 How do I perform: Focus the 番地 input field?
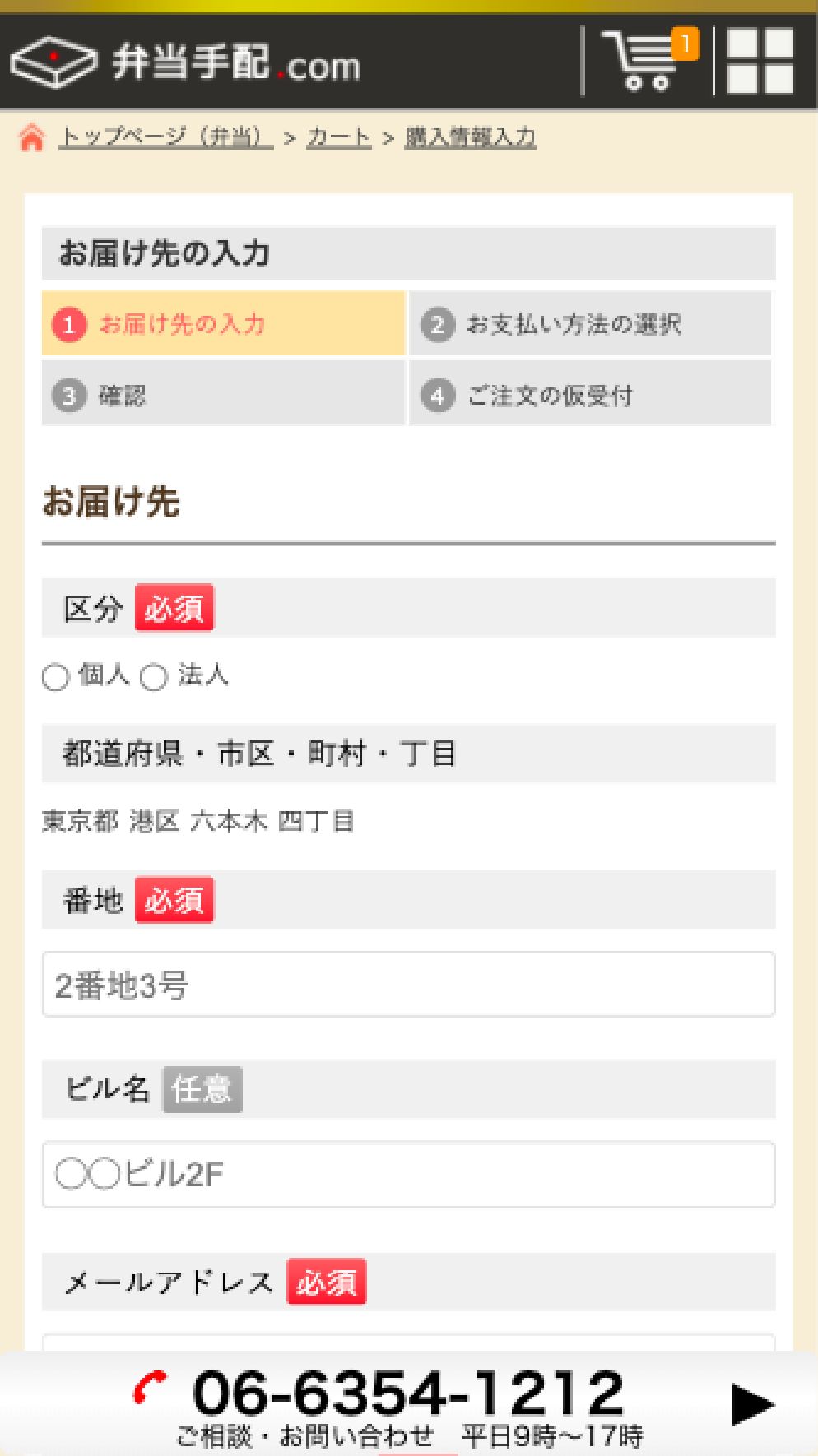point(408,985)
